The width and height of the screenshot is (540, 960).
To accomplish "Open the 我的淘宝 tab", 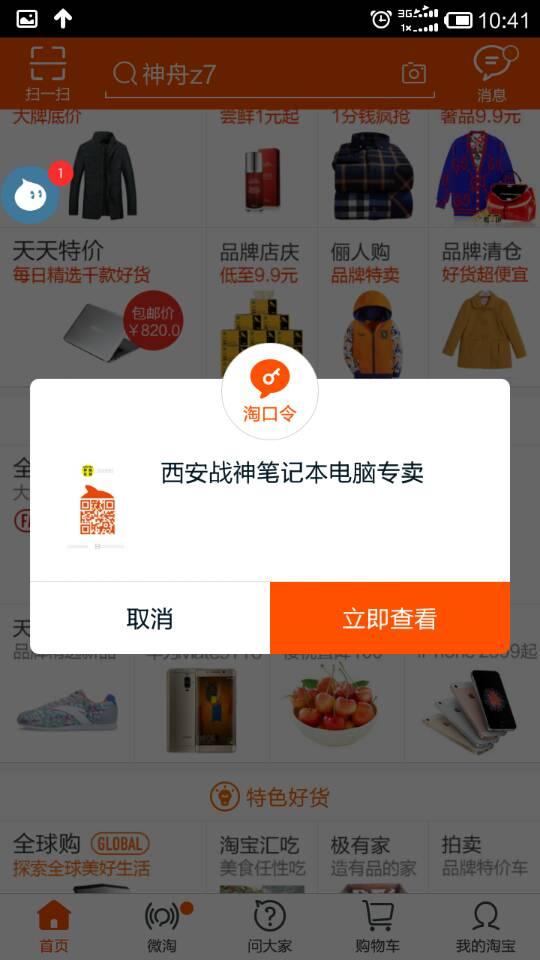I will [486, 927].
